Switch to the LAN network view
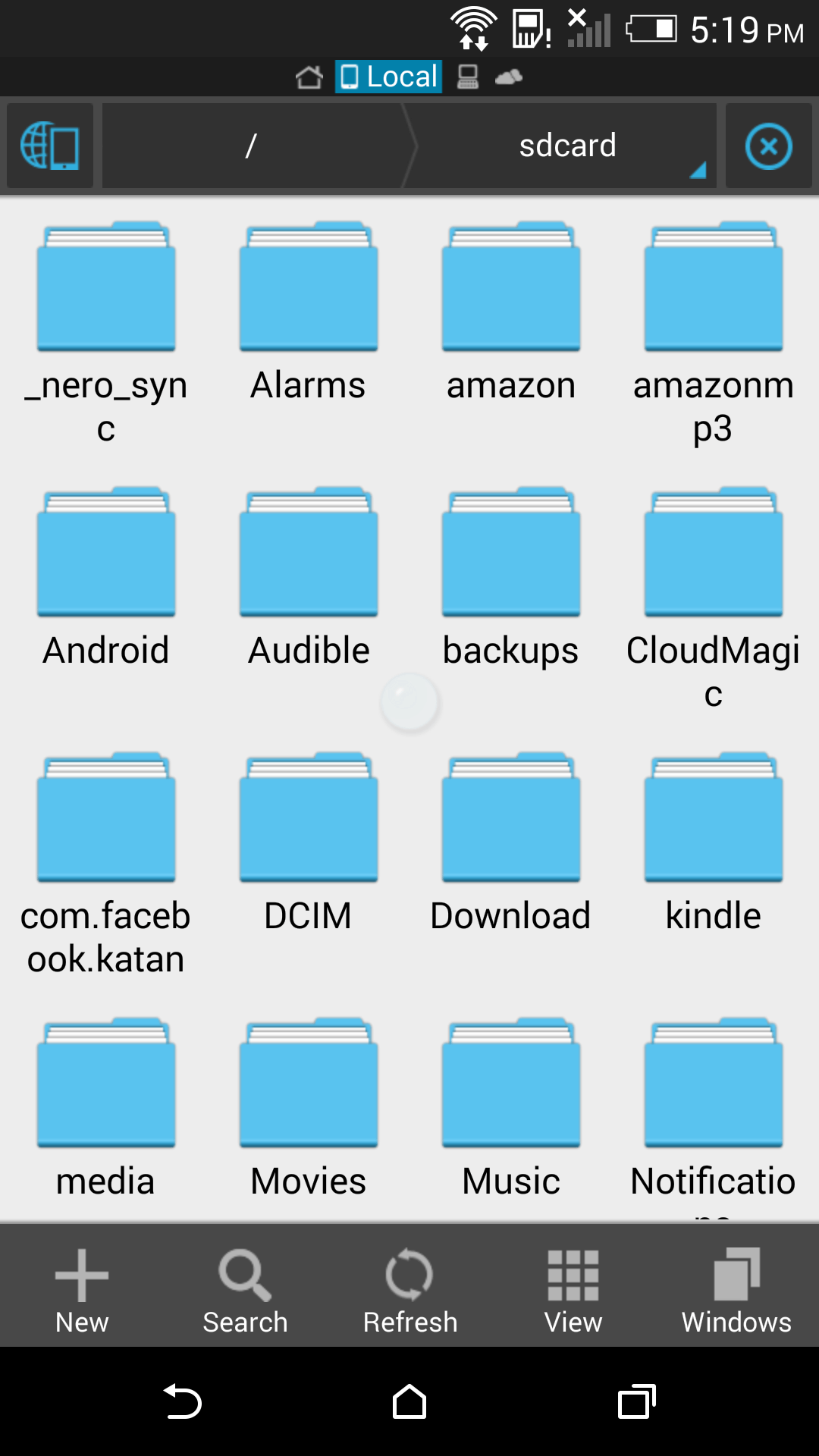This screenshot has width=819, height=1456. [468, 77]
